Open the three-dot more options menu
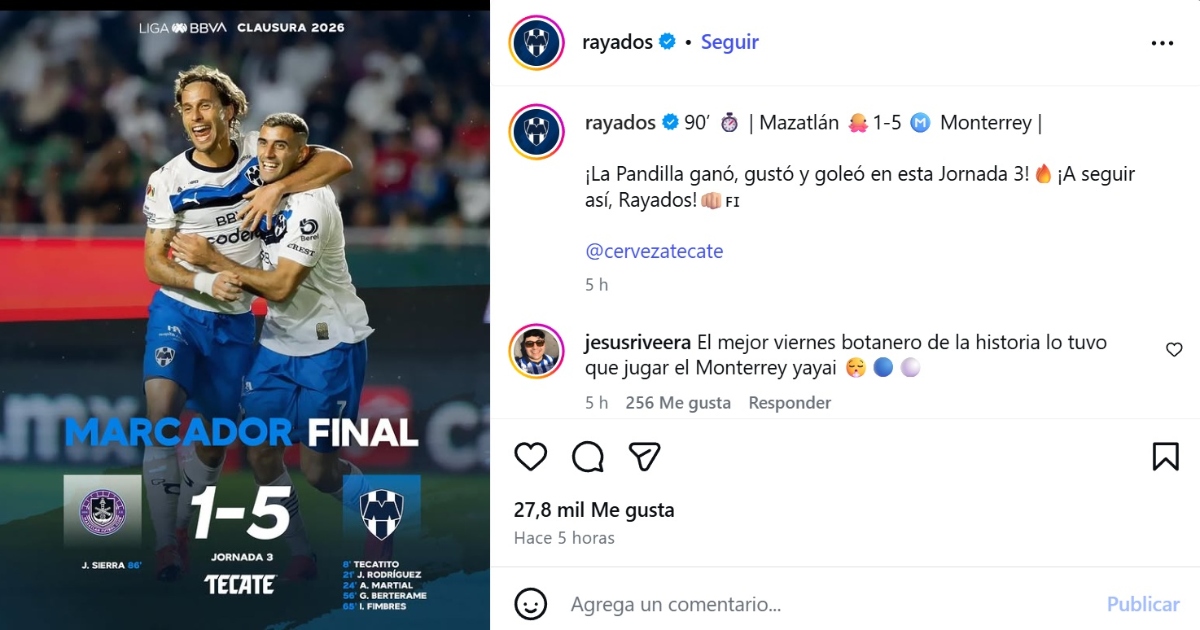This screenshot has height=630, width=1200. 1162,43
